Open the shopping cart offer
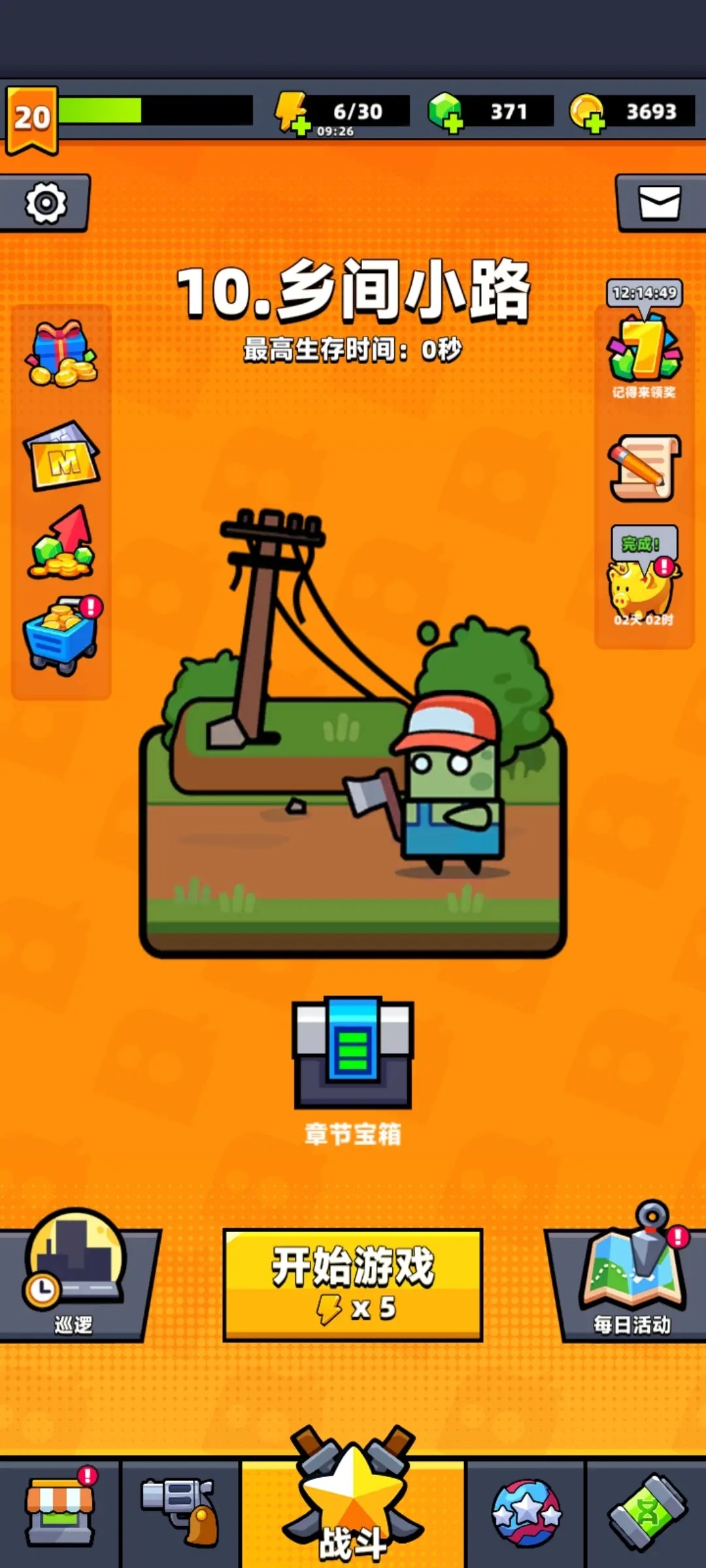Viewport: 706px width, 1568px height. [x=61, y=634]
